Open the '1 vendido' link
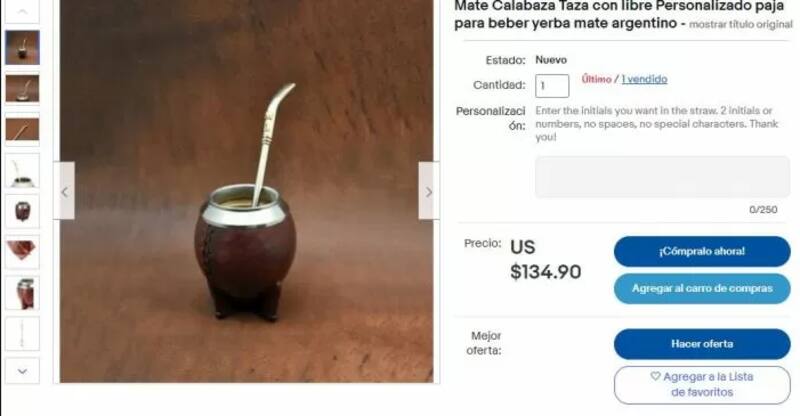The height and width of the screenshot is (416, 800). click(x=644, y=79)
